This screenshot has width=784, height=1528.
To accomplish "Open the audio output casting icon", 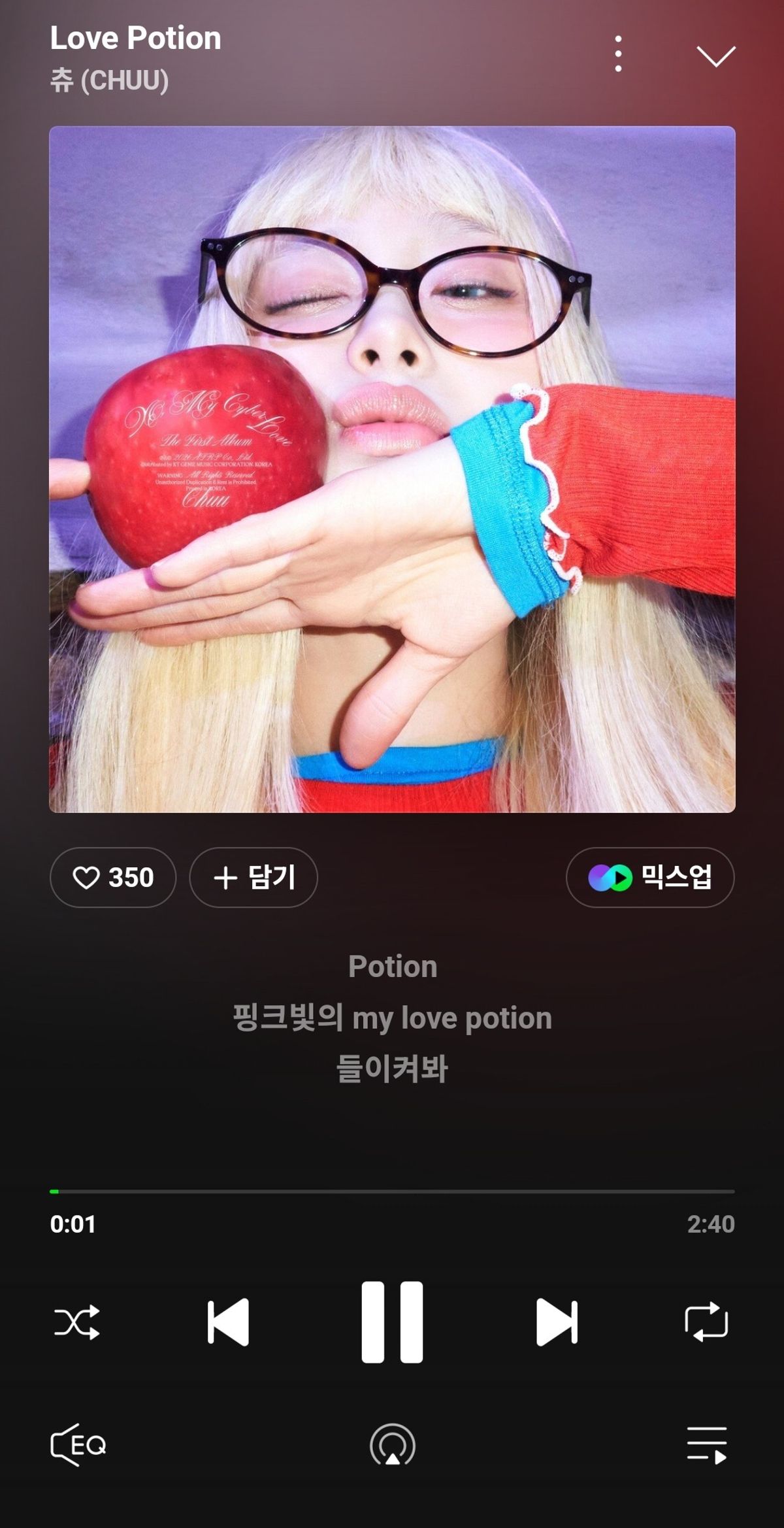I will pyautogui.click(x=392, y=1445).
